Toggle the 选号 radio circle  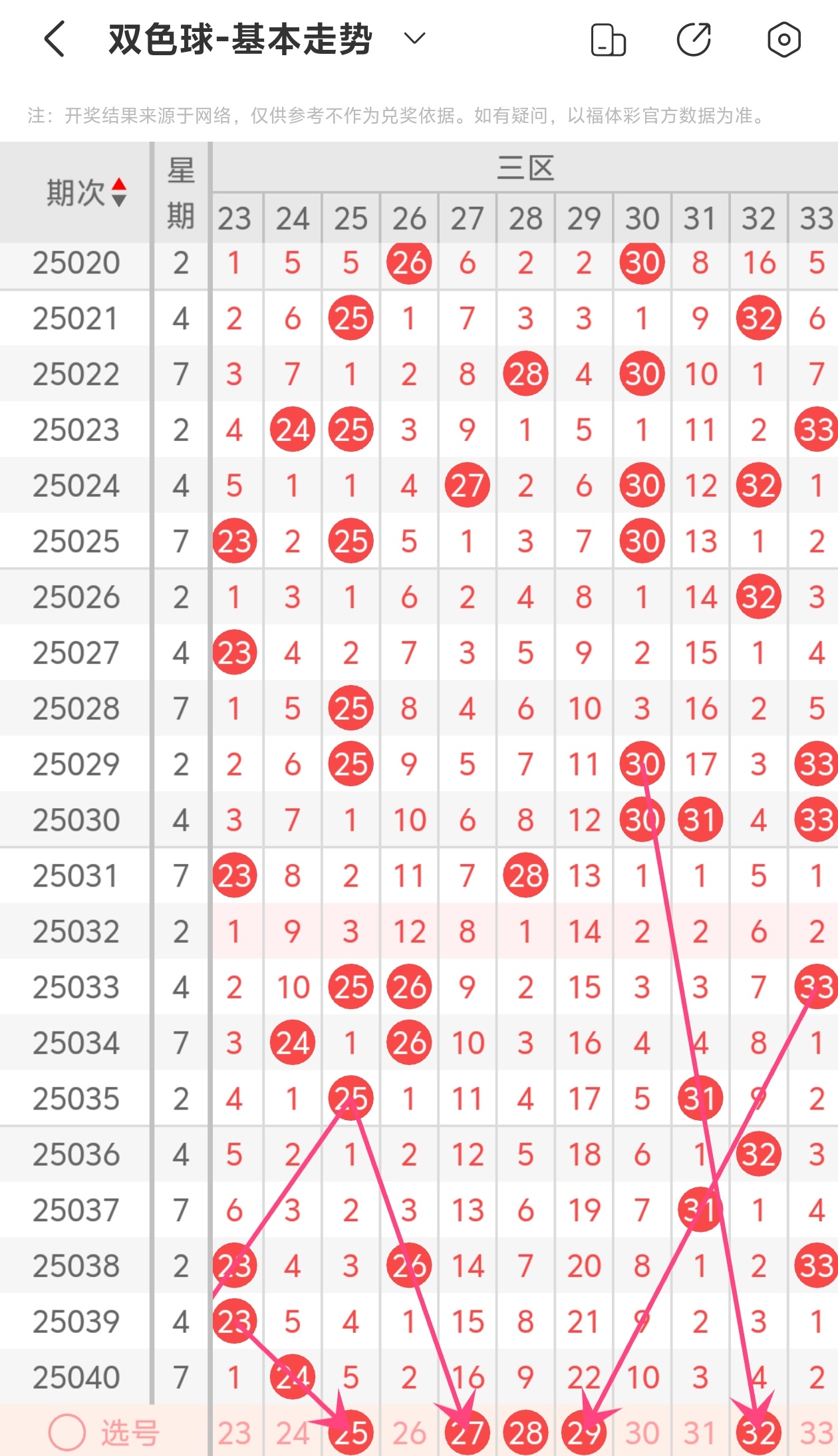pos(67,1433)
